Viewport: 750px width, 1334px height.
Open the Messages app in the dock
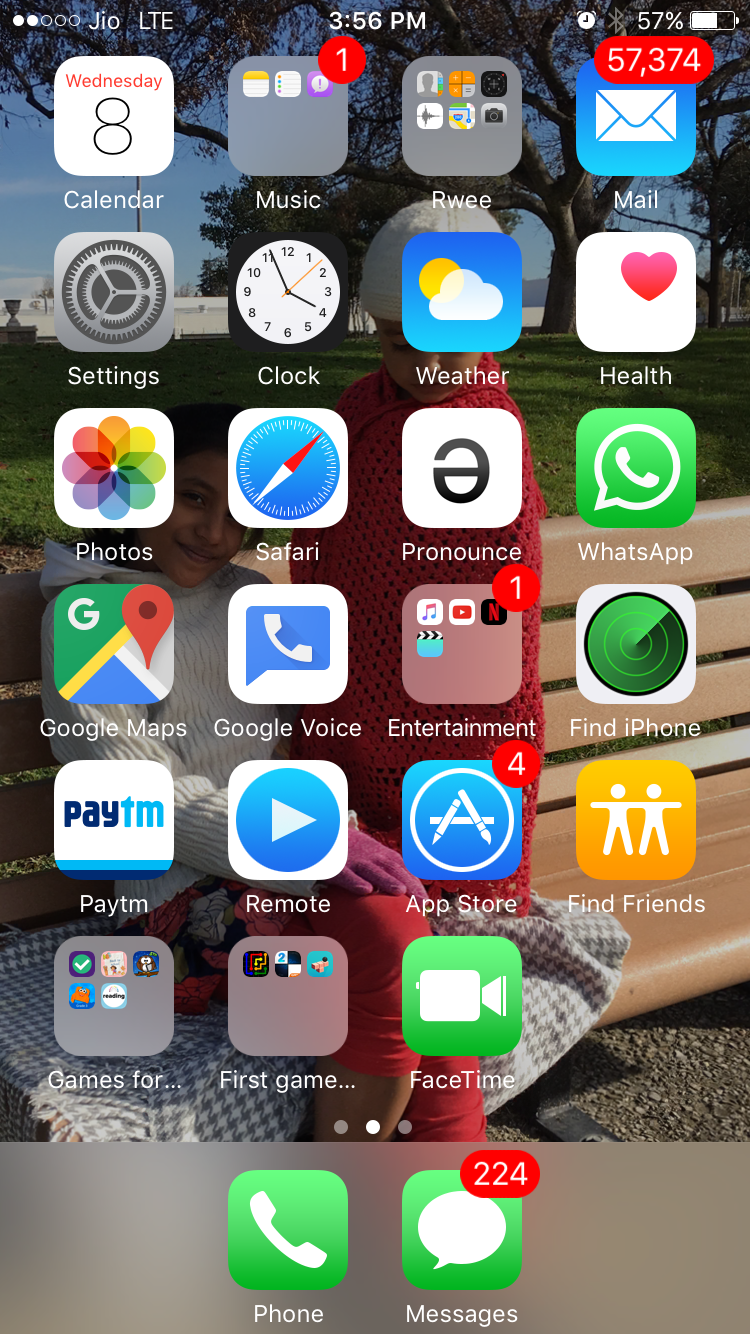point(462,1230)
